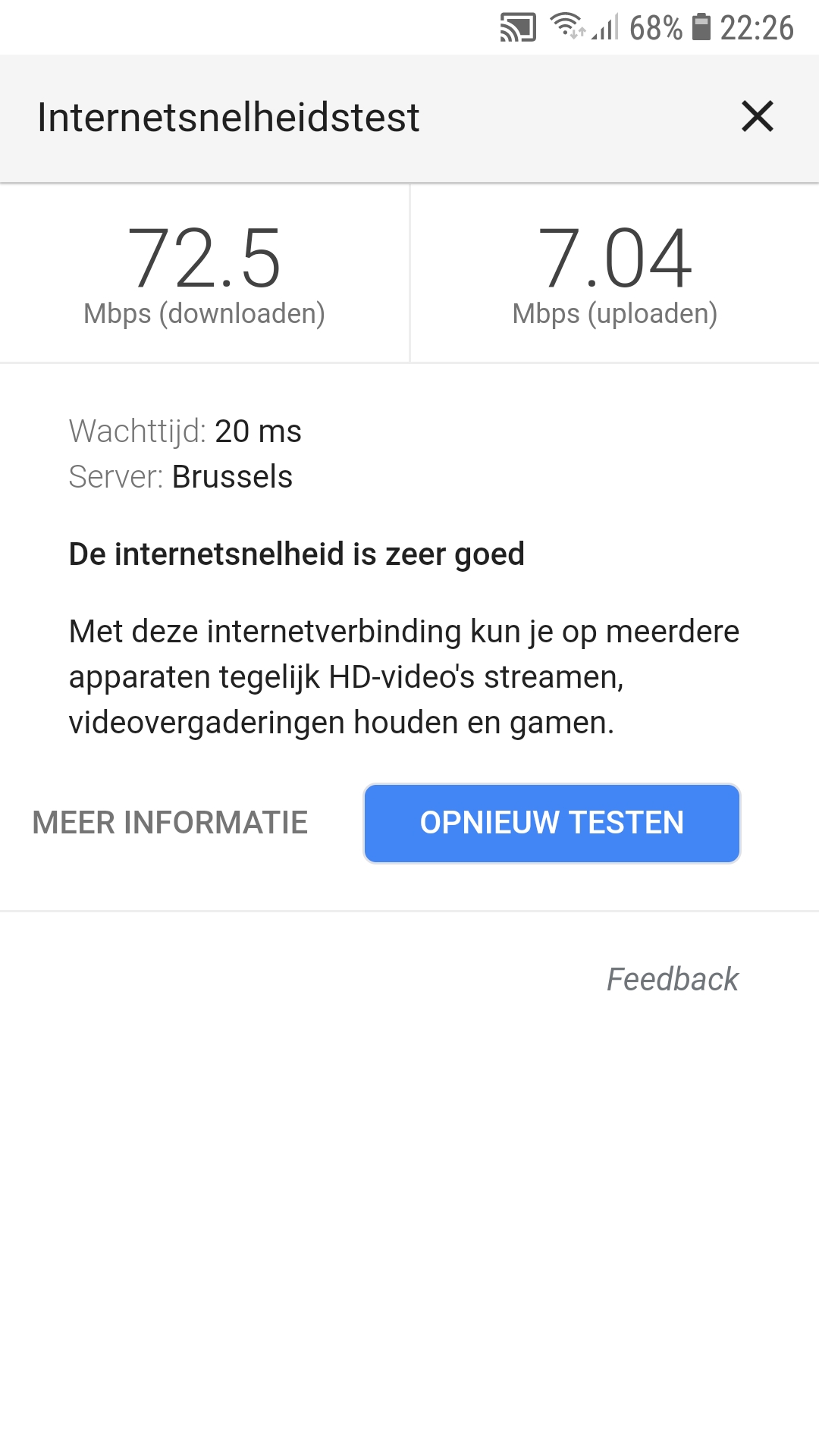Click the Mbps (uploaden) label
Image resolution: width=819 pixels, height=1456 pixels.
(x=616, y=312)
